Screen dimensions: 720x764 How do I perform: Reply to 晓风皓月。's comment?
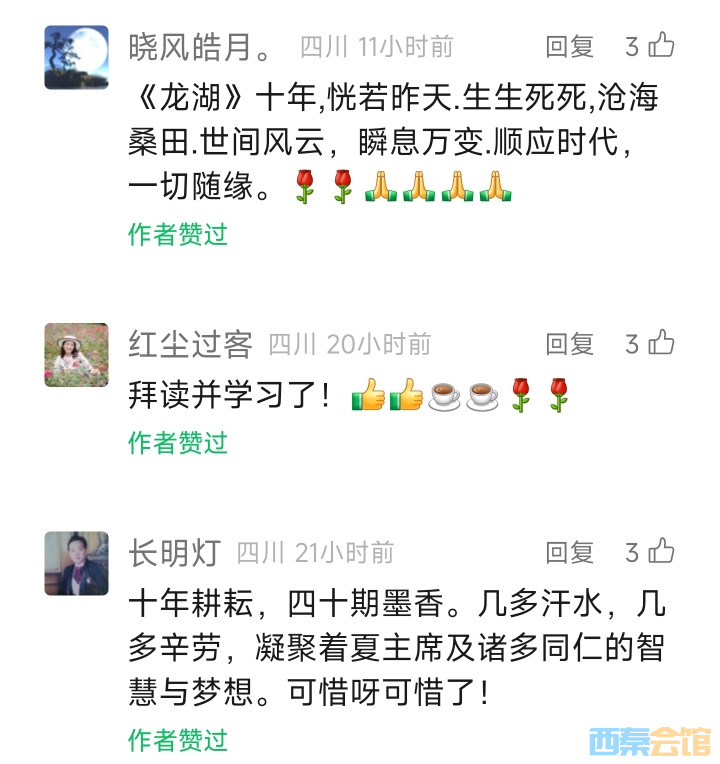click(569, 46)
